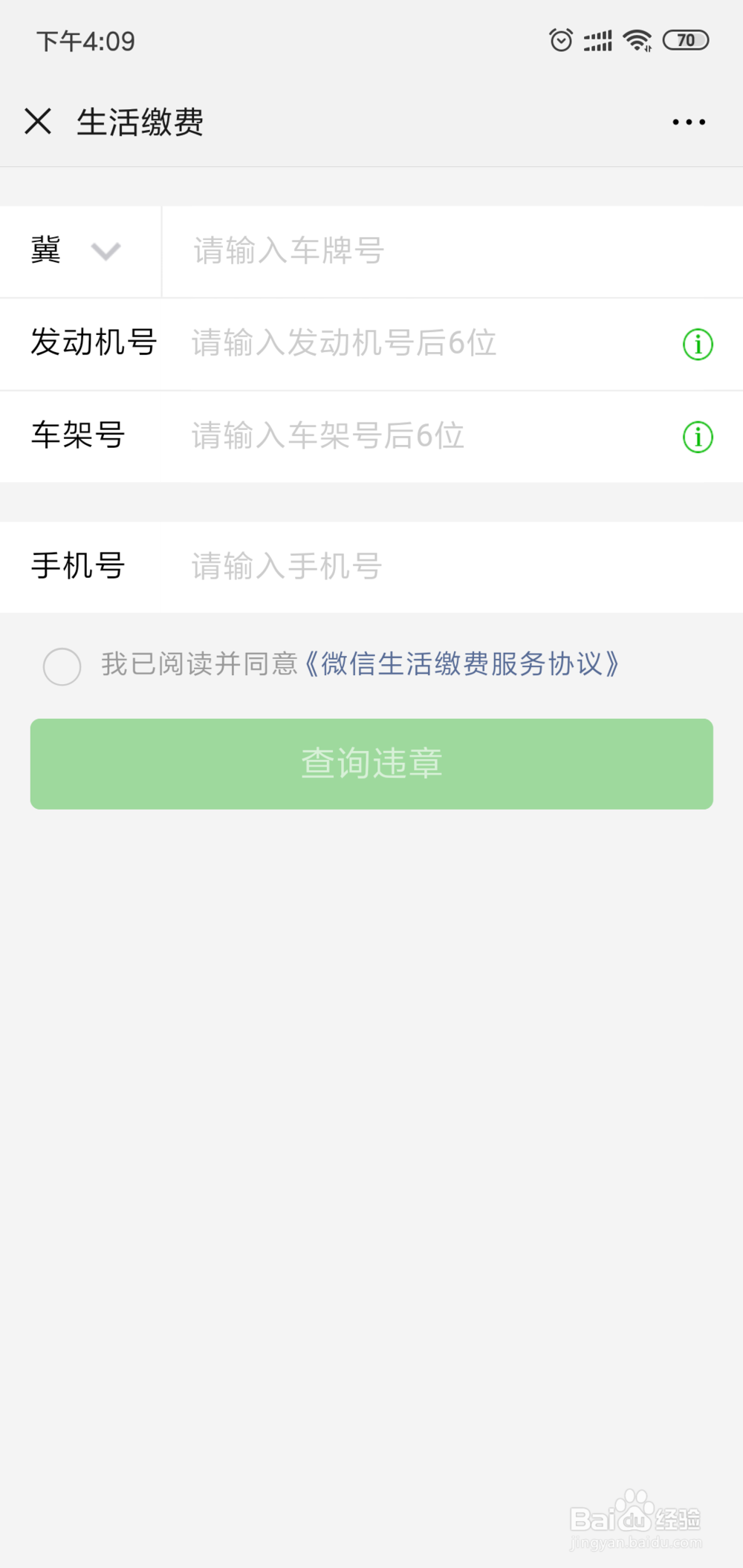The image size is (743, 1568).
Task: Check the agreement circle checkbox
Action: tap(62, 667)
